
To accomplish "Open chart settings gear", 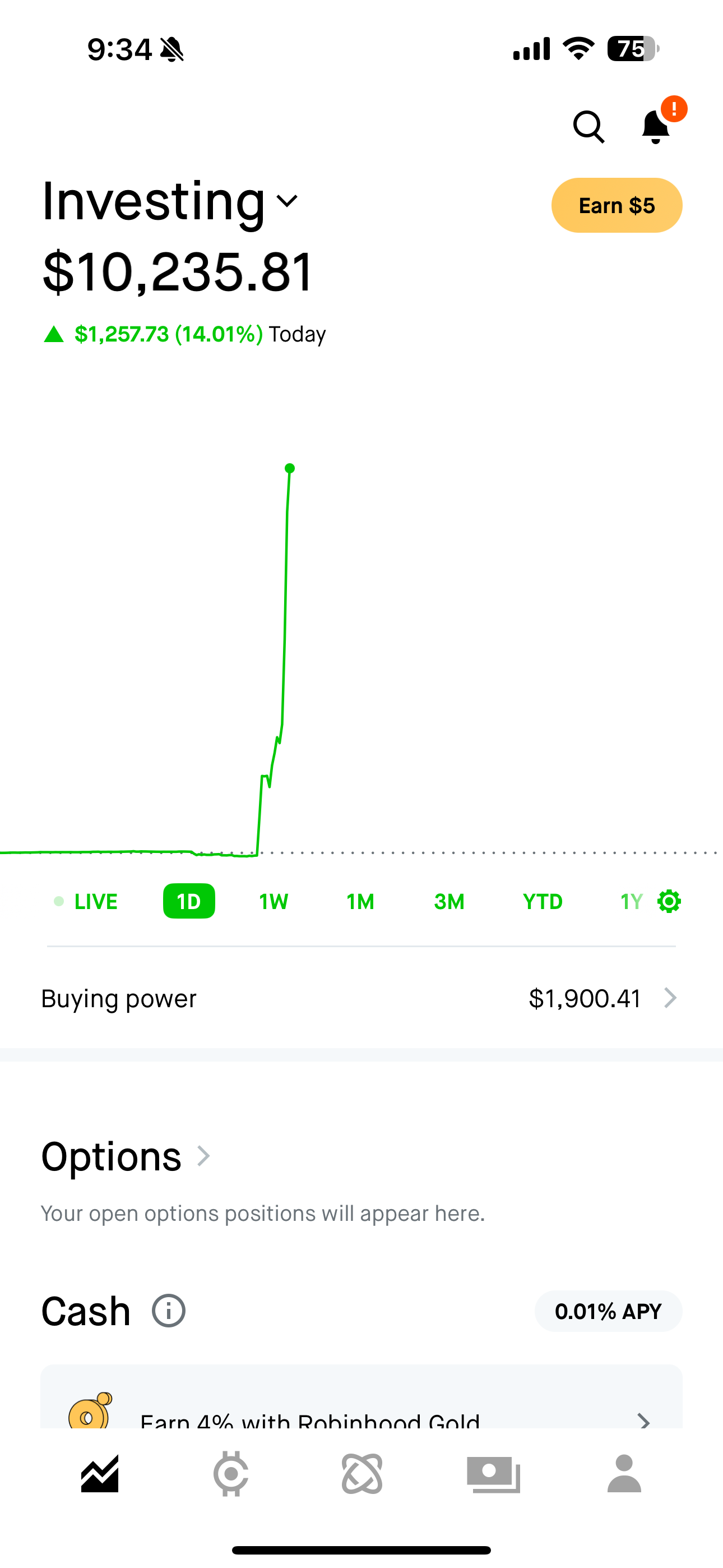I will [x=669, y=901].
